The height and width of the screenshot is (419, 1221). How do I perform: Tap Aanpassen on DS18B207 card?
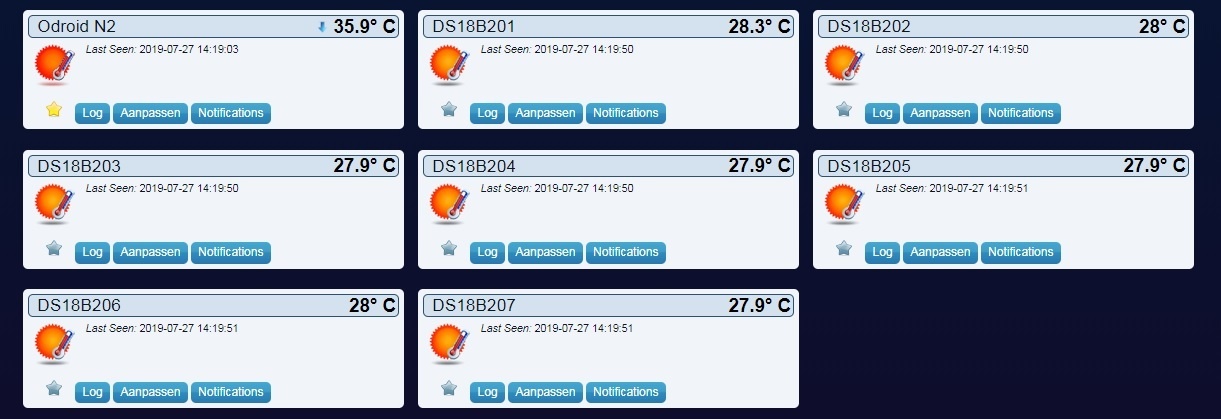[545, 391]
